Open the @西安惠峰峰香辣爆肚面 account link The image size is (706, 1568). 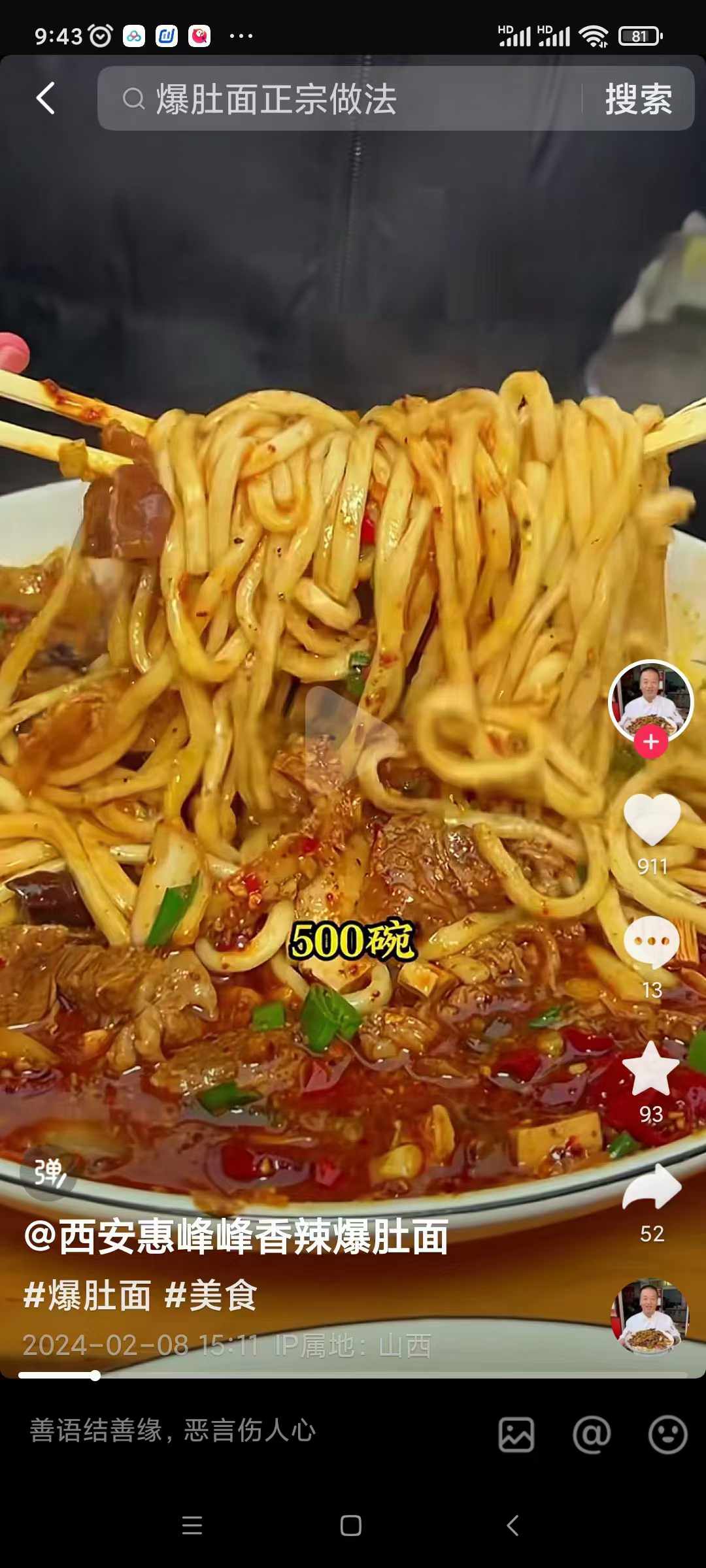tap(236, 1237)
